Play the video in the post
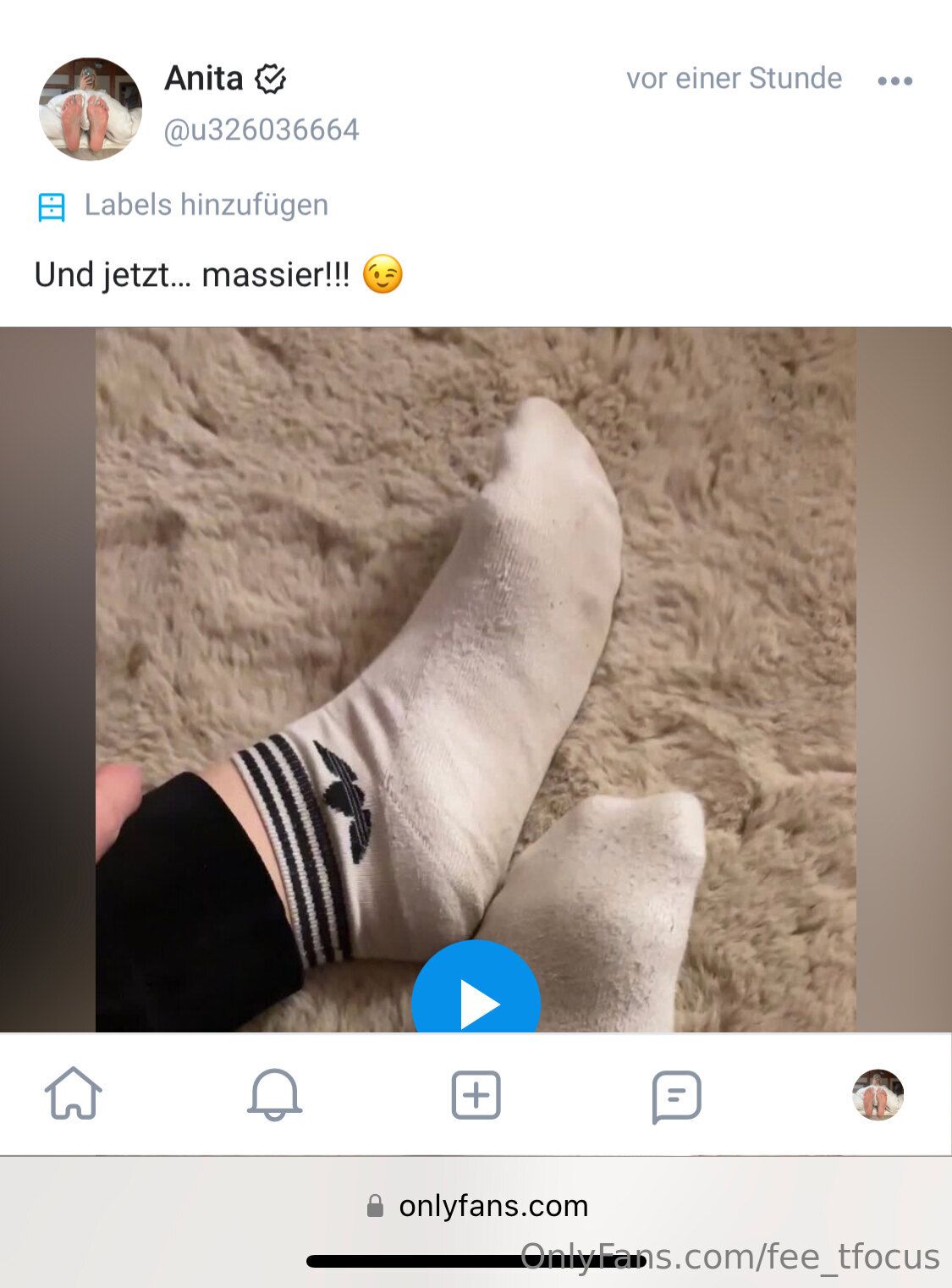 (x=476, y=999)
